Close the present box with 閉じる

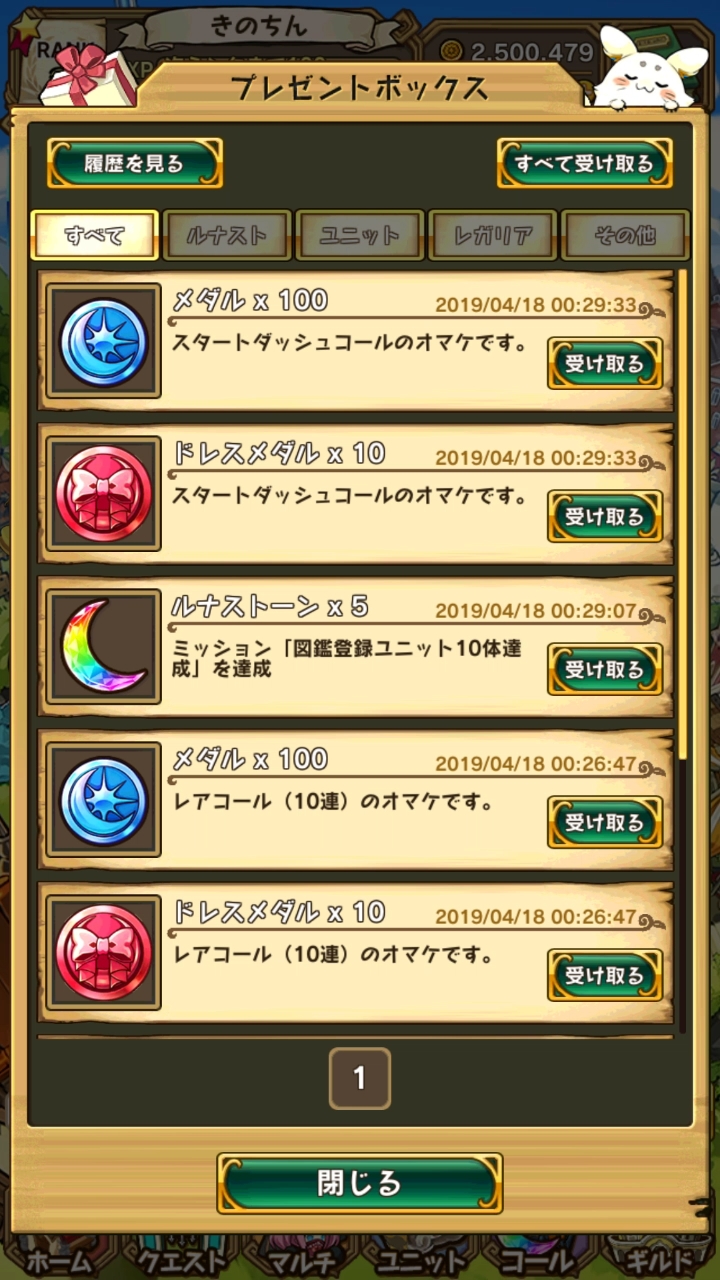[x=360, y=1184]
